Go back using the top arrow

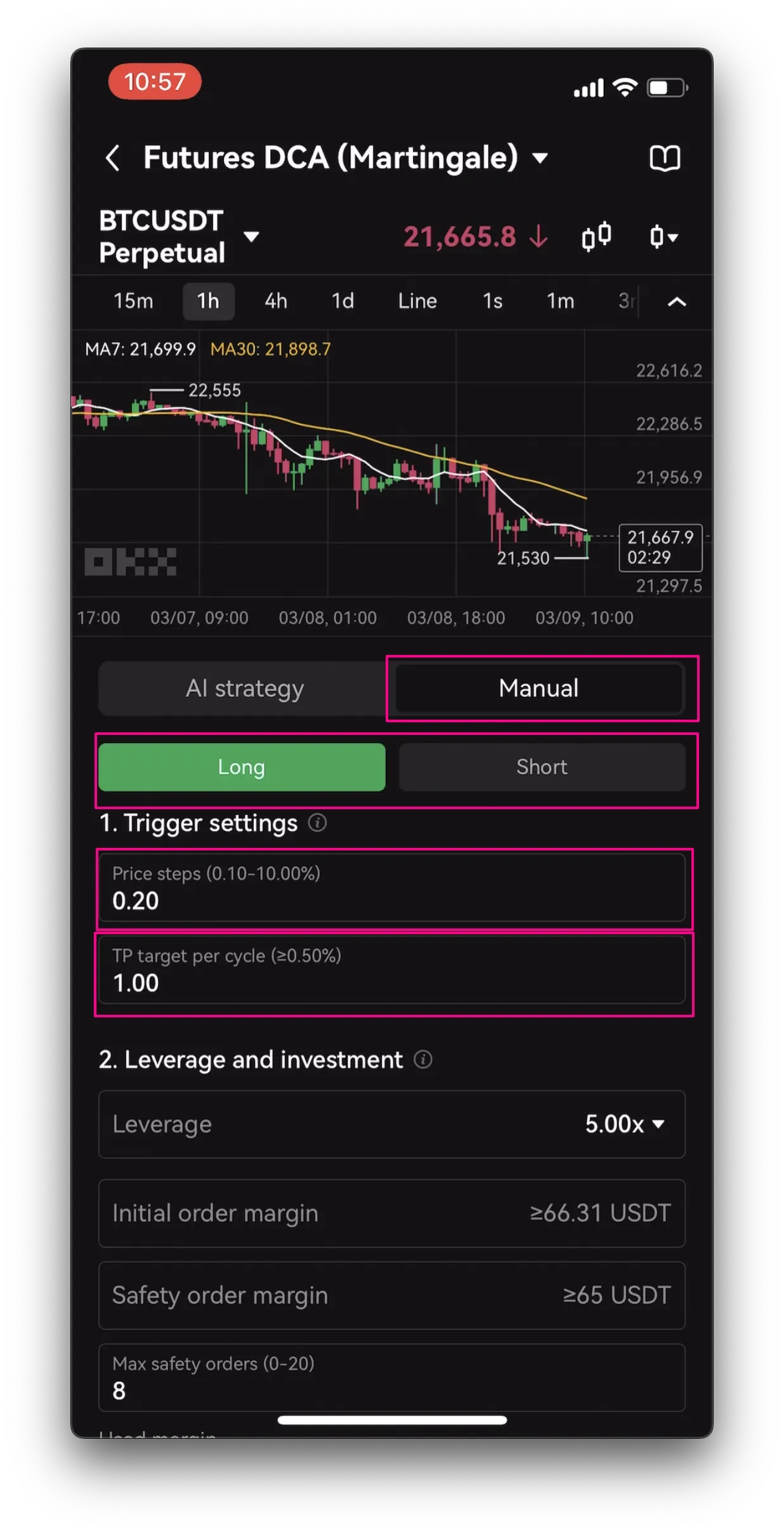(x=112, y=158)
